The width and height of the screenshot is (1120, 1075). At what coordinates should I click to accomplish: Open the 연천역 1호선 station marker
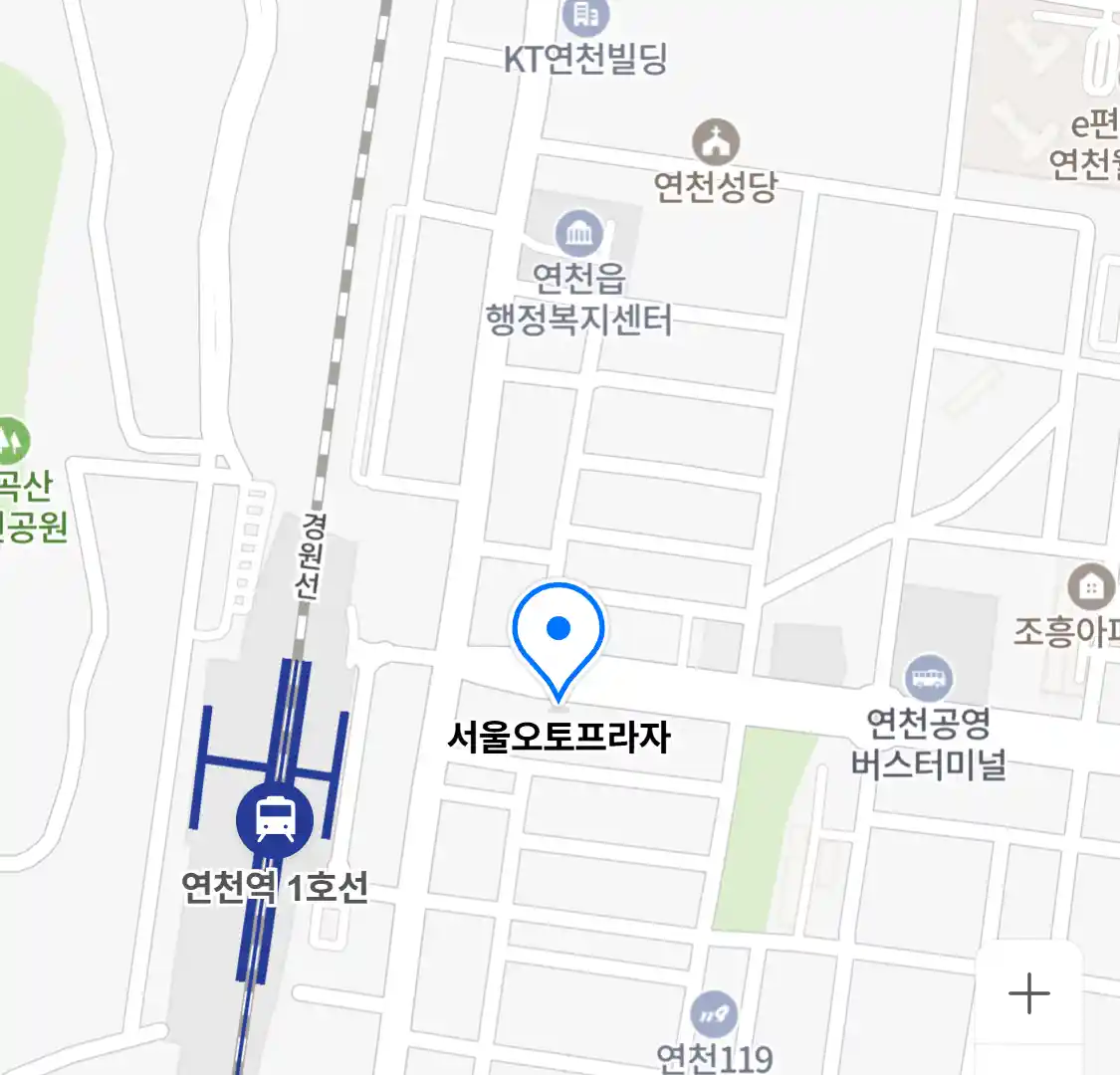point(275,819)
